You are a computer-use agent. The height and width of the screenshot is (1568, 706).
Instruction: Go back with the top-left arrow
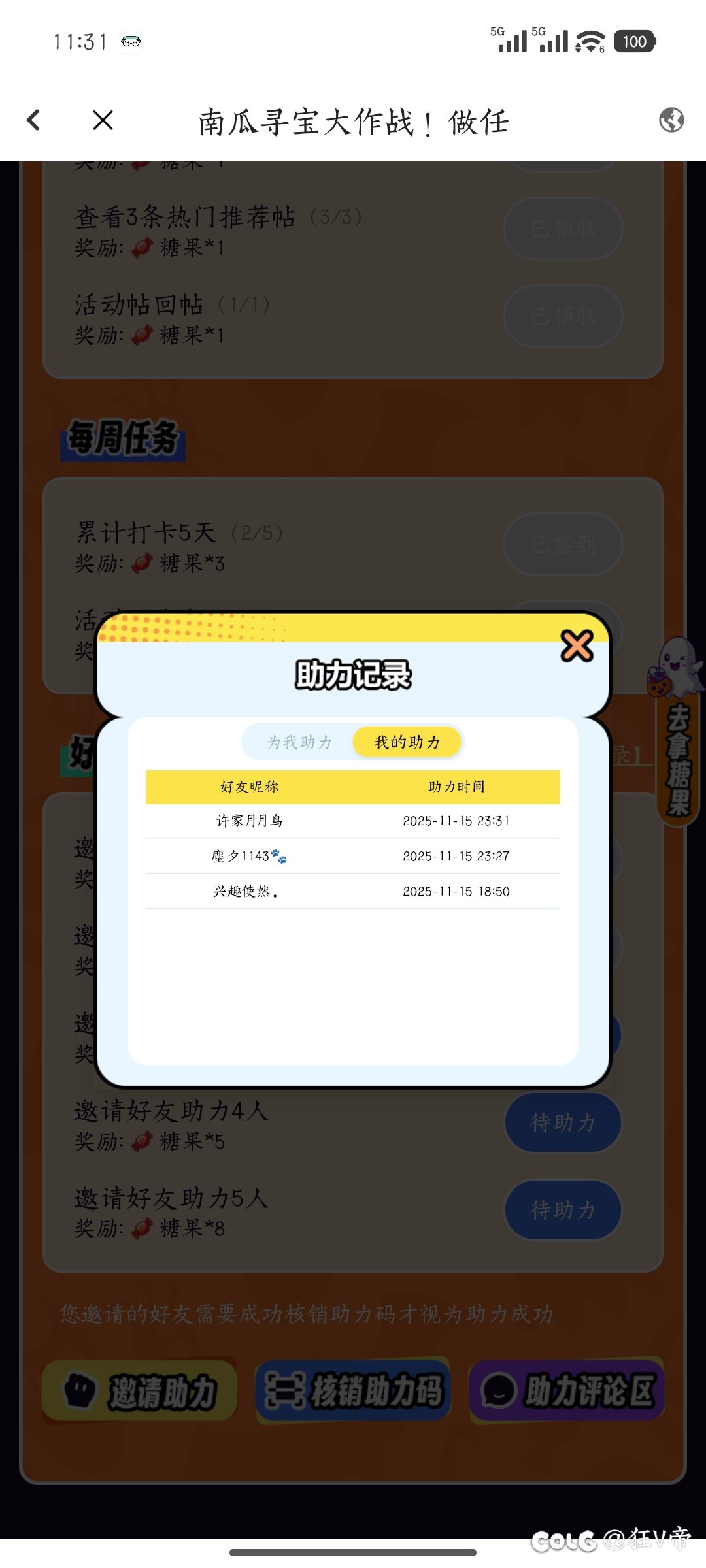pos(33,120)
